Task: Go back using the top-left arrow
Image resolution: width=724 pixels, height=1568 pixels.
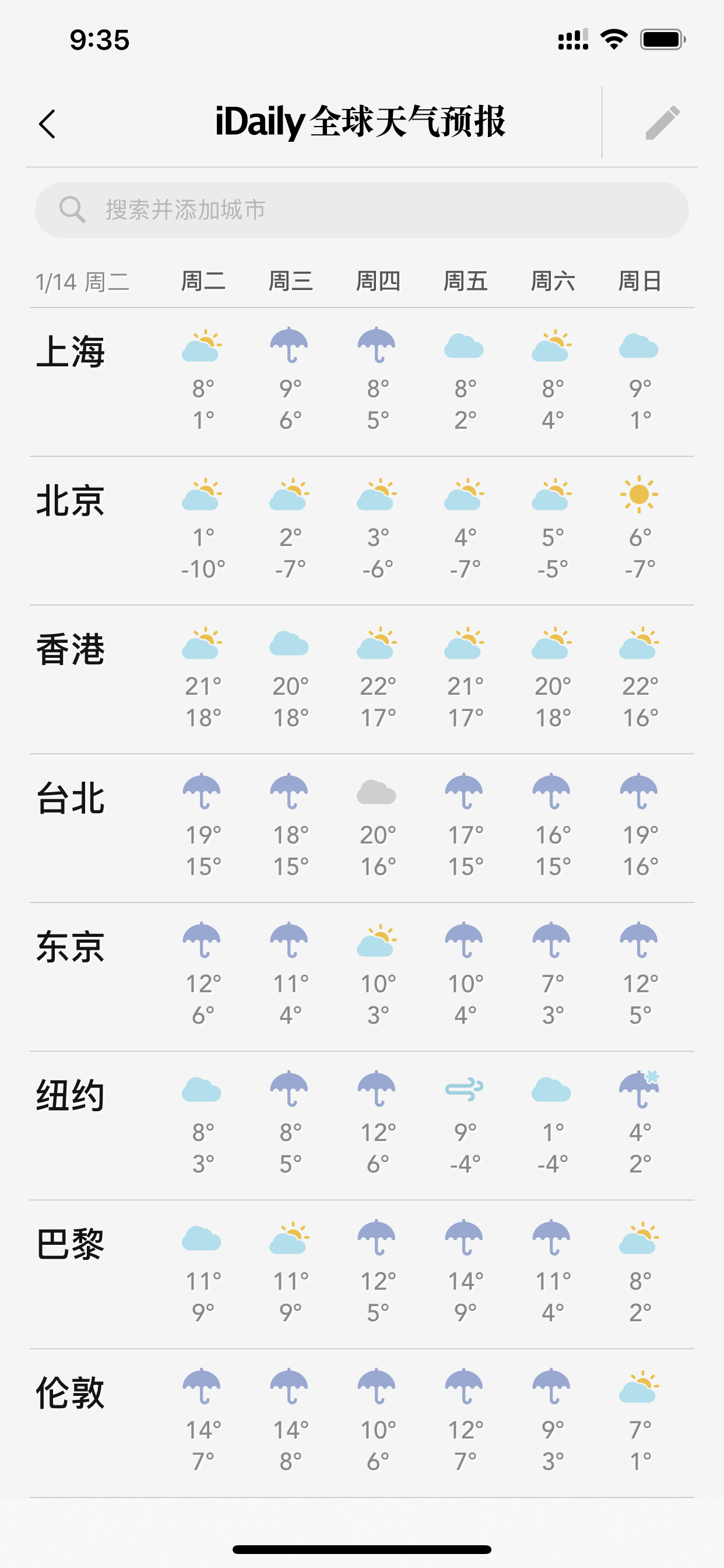Action: (x=47, y=124)
